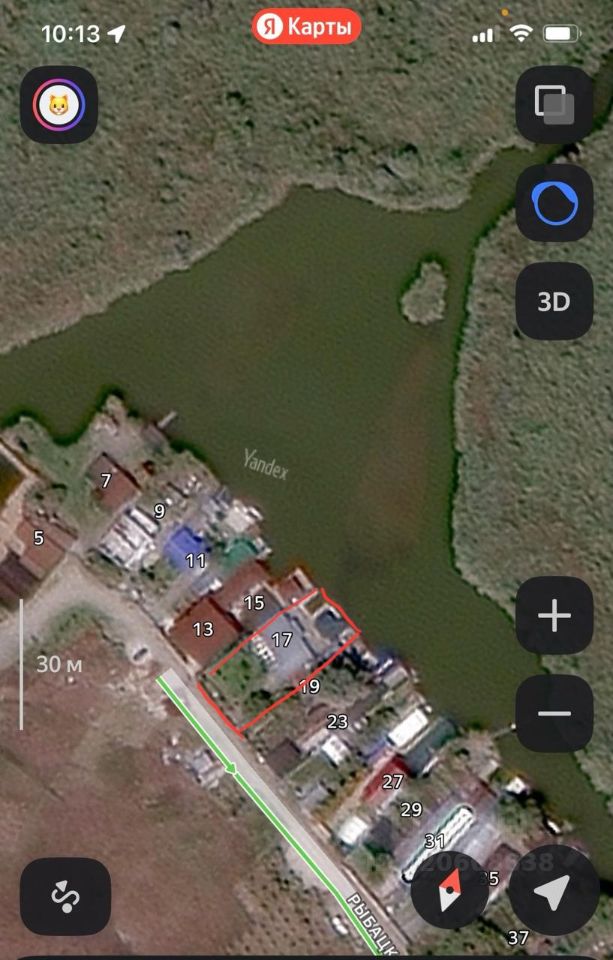Return to Яндекс Карты via status pill
This screenshot has height=960, width=613.
coord(306,28)
